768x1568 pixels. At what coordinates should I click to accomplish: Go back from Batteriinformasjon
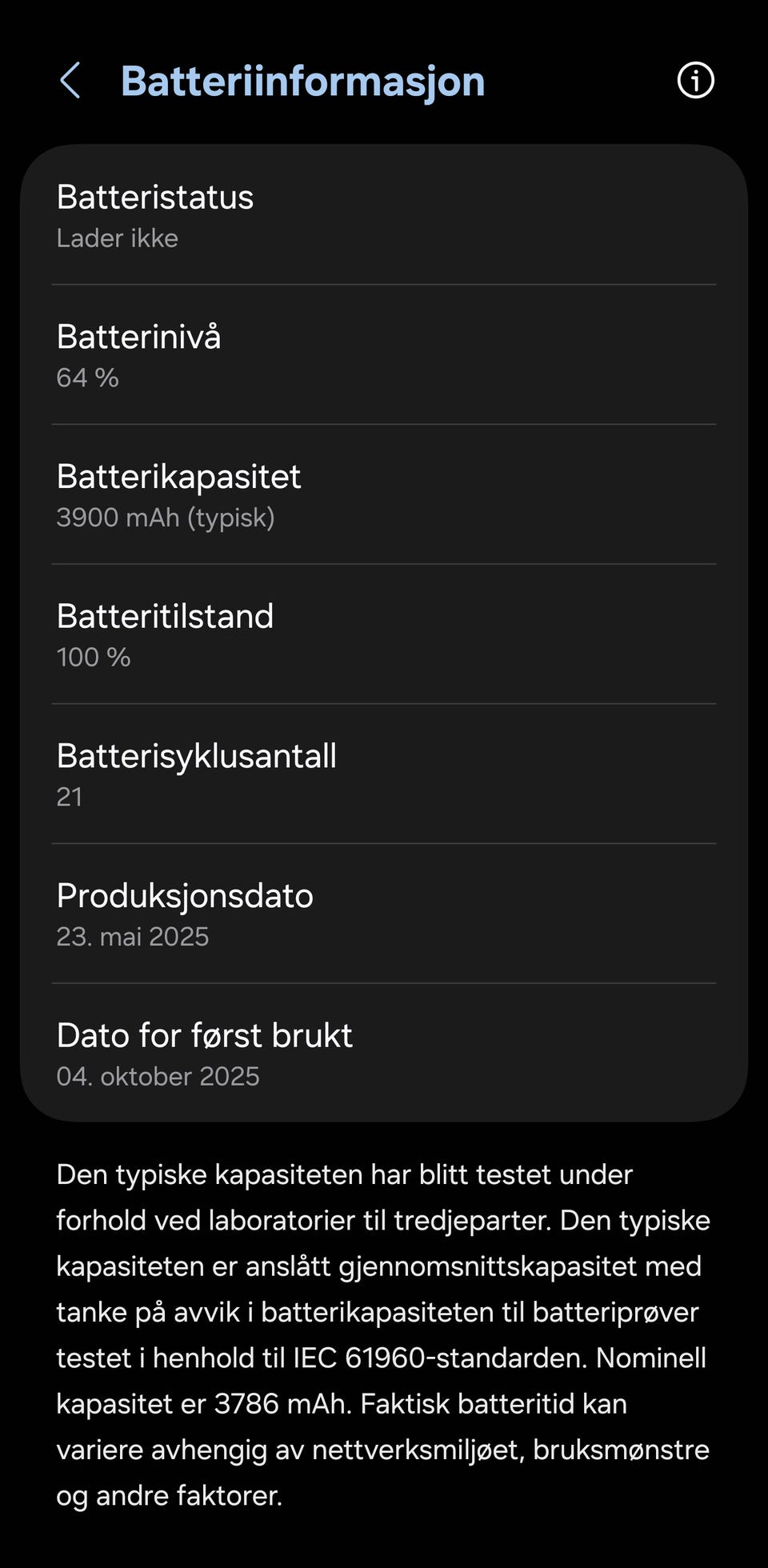70,81
